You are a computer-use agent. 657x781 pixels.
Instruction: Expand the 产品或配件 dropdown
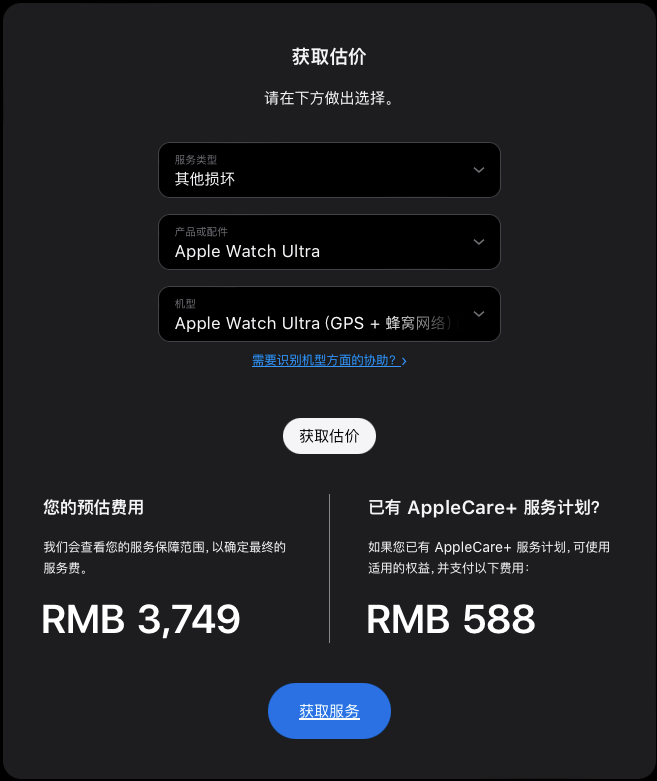click(x=329, y=242)
